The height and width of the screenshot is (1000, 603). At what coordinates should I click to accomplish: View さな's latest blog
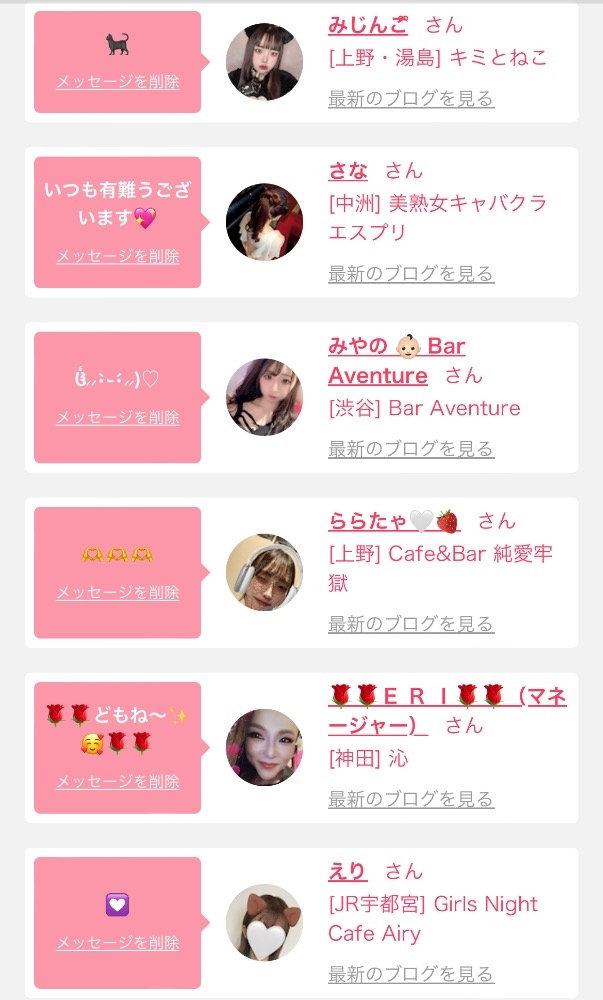click(411, 274)
